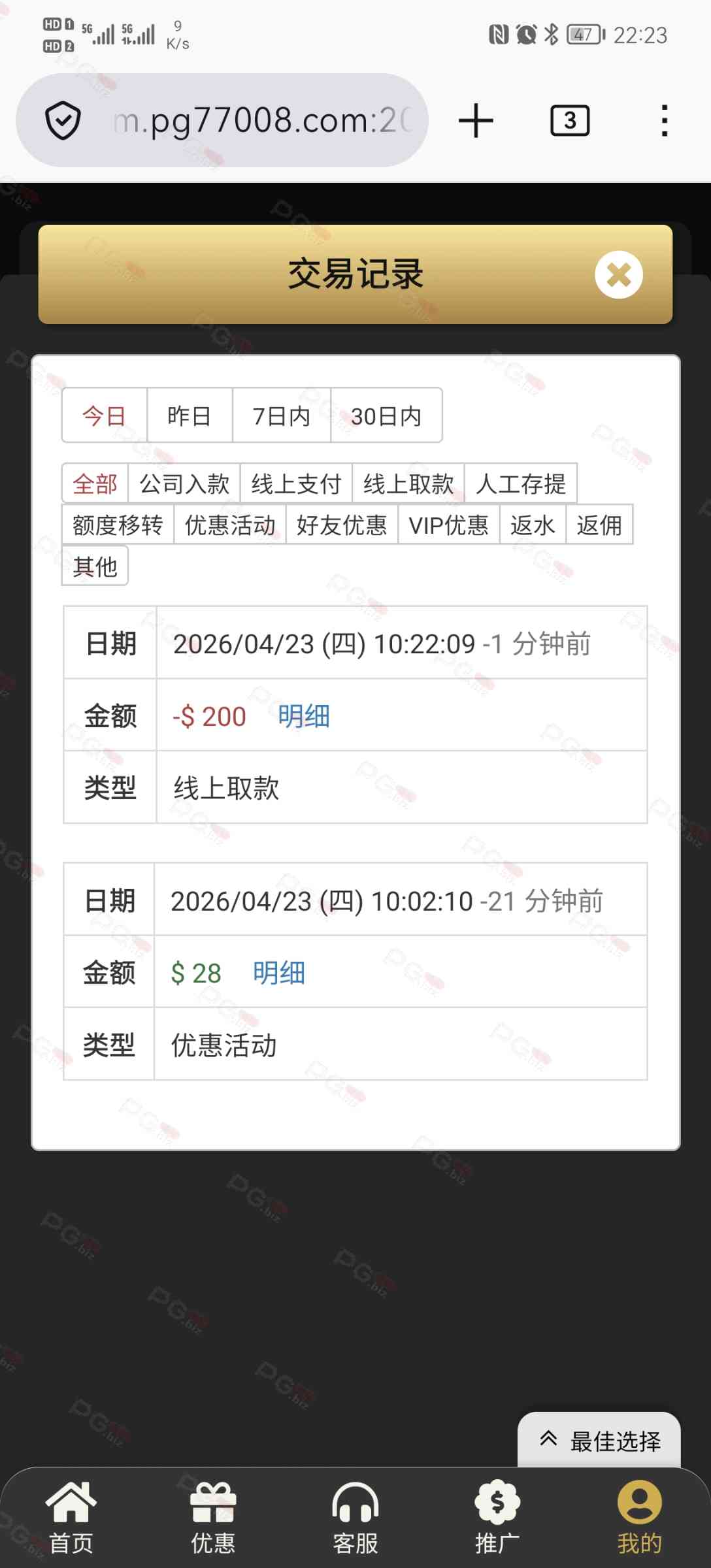Select the 昨日 date filter
Screen dimensions: 711x1568
coord(190,416)
